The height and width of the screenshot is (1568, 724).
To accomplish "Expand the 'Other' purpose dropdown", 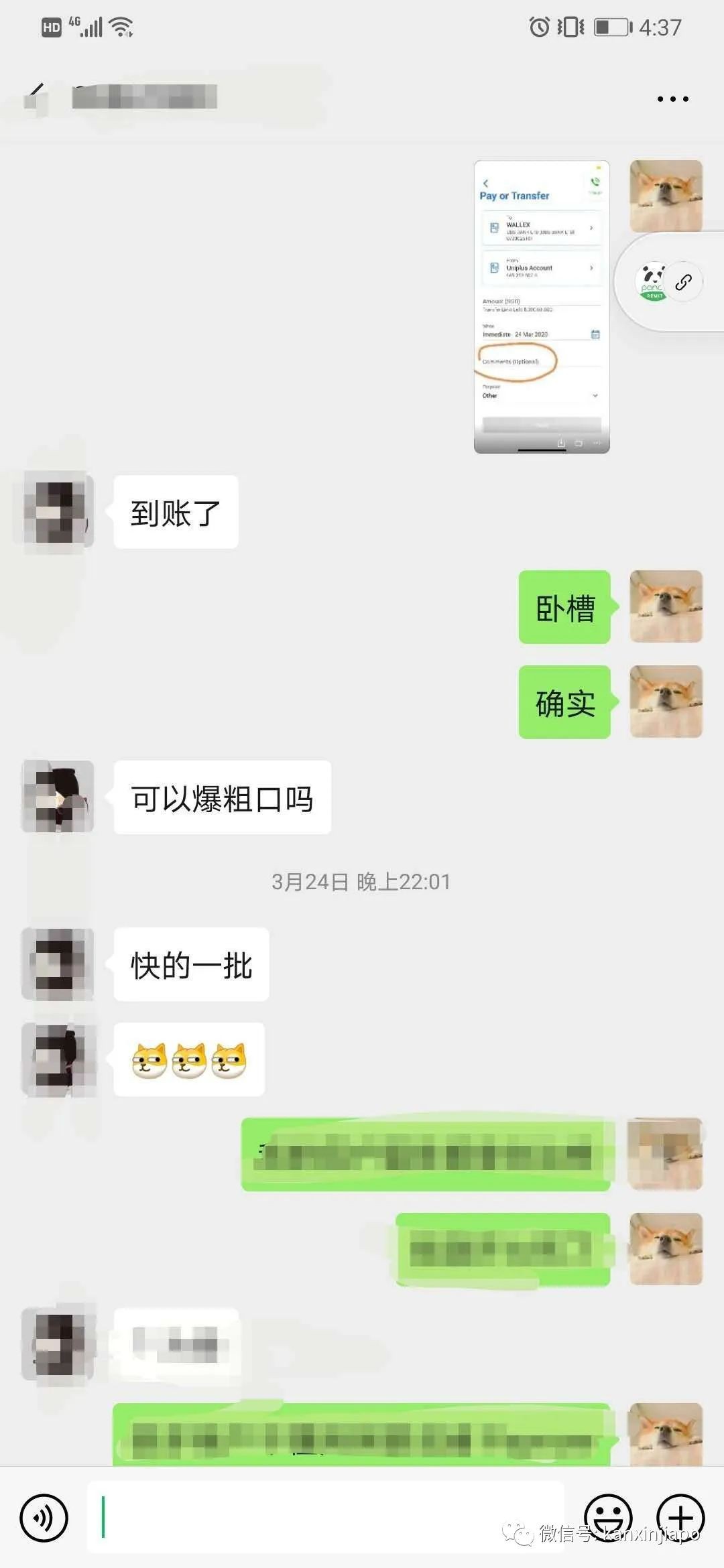I will tap(595, 395).
